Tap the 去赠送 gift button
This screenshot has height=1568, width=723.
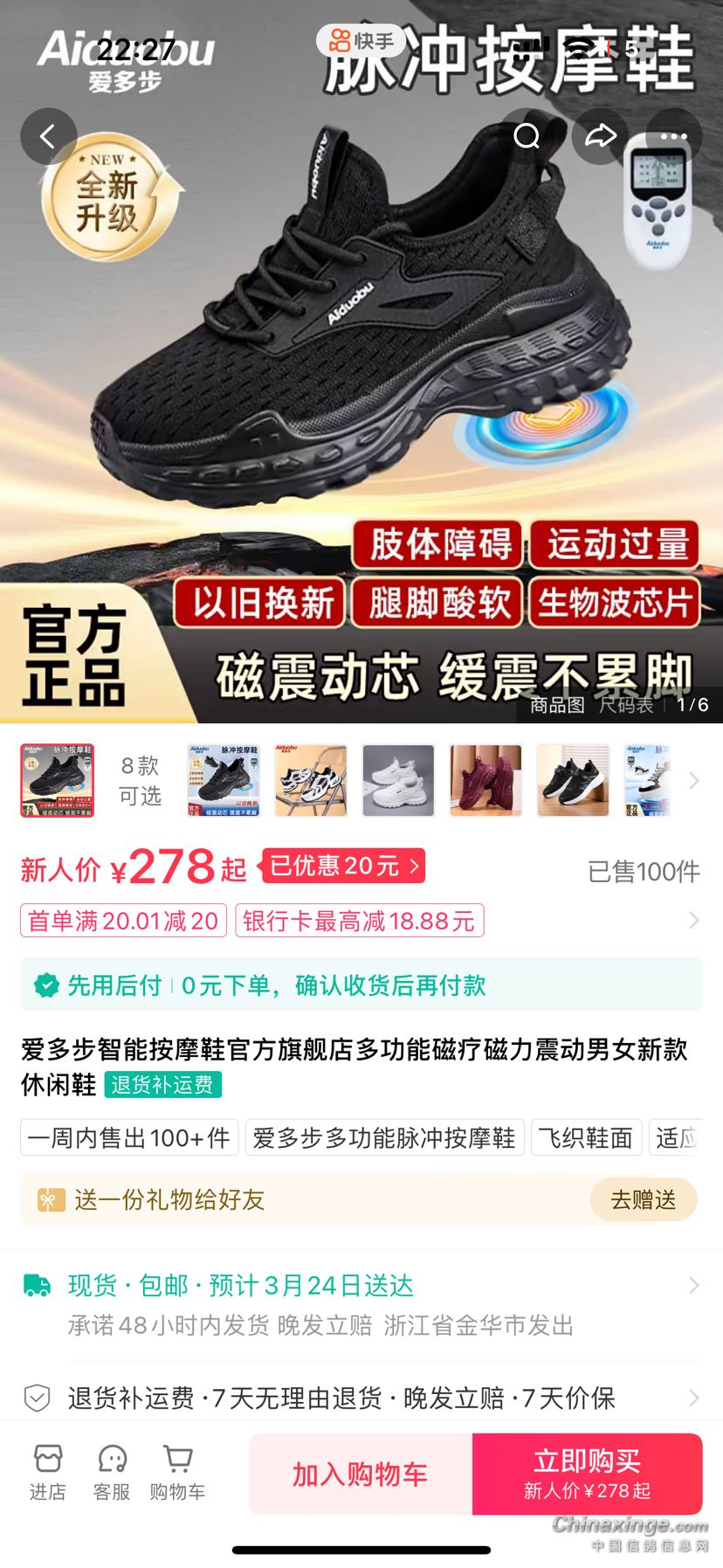(643, 1199)
